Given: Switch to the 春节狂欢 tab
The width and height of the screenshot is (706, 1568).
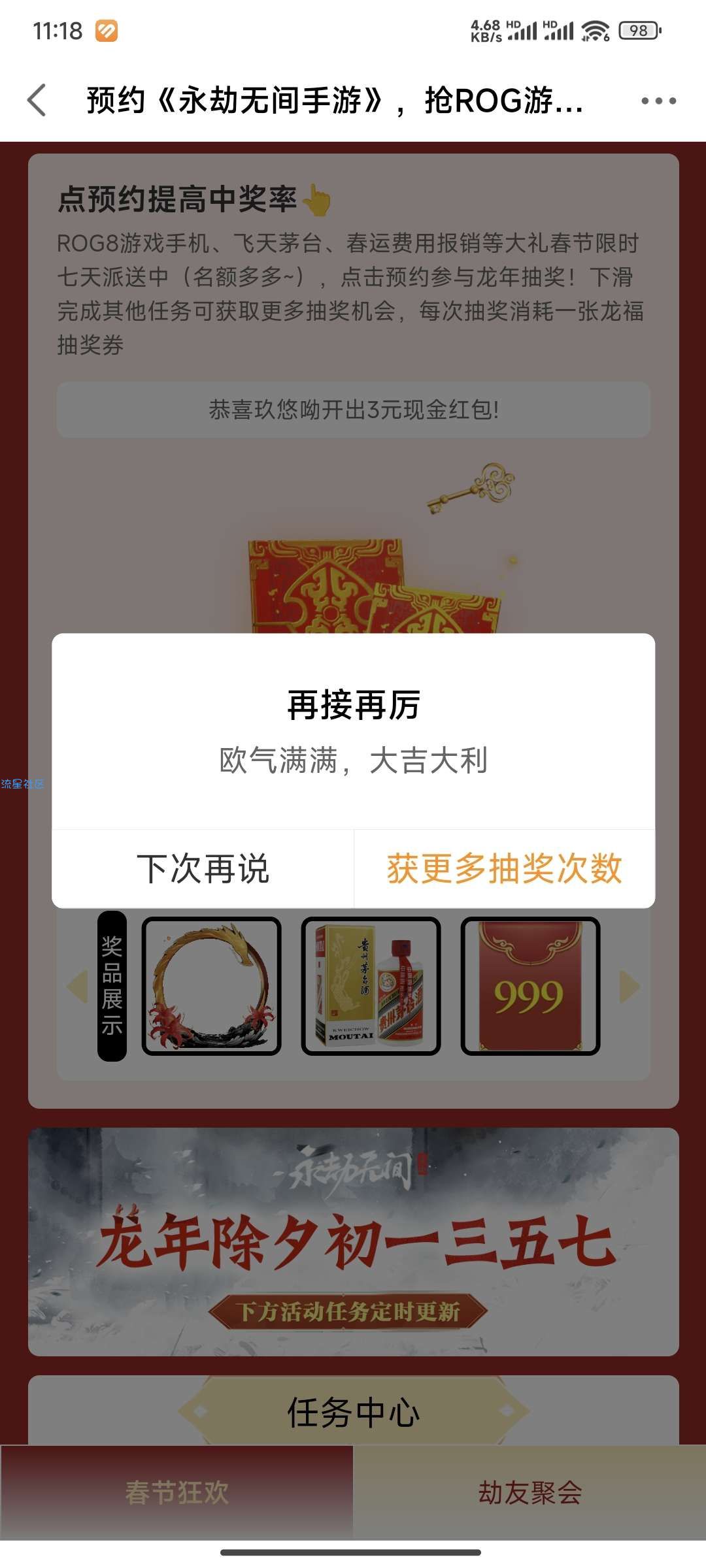Looking at the screenshot, I should 176,1492.
